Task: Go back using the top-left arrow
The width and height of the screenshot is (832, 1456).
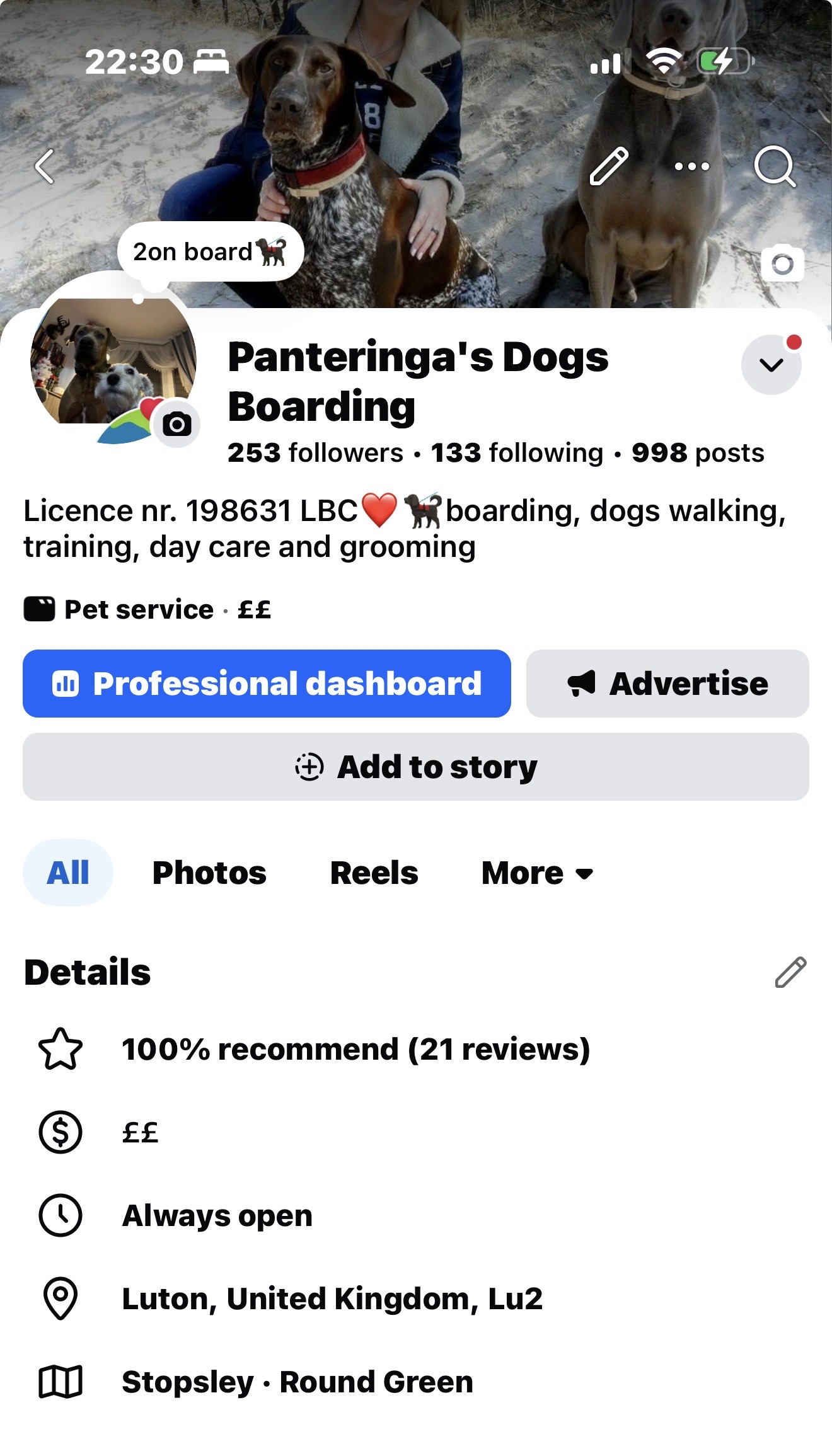Action: (x=45, y=167)
